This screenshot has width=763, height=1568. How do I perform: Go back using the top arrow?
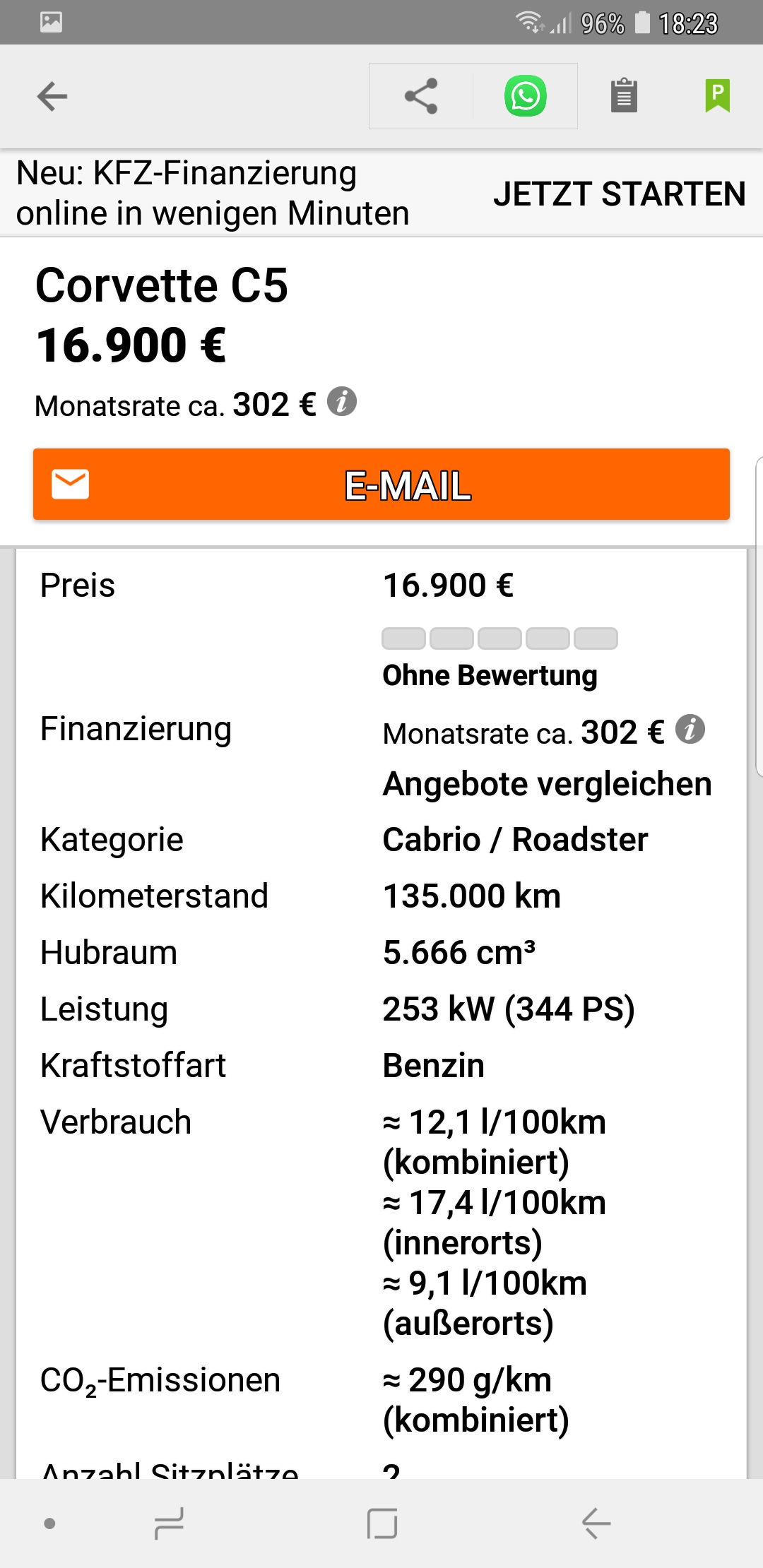tap(52, 97)
